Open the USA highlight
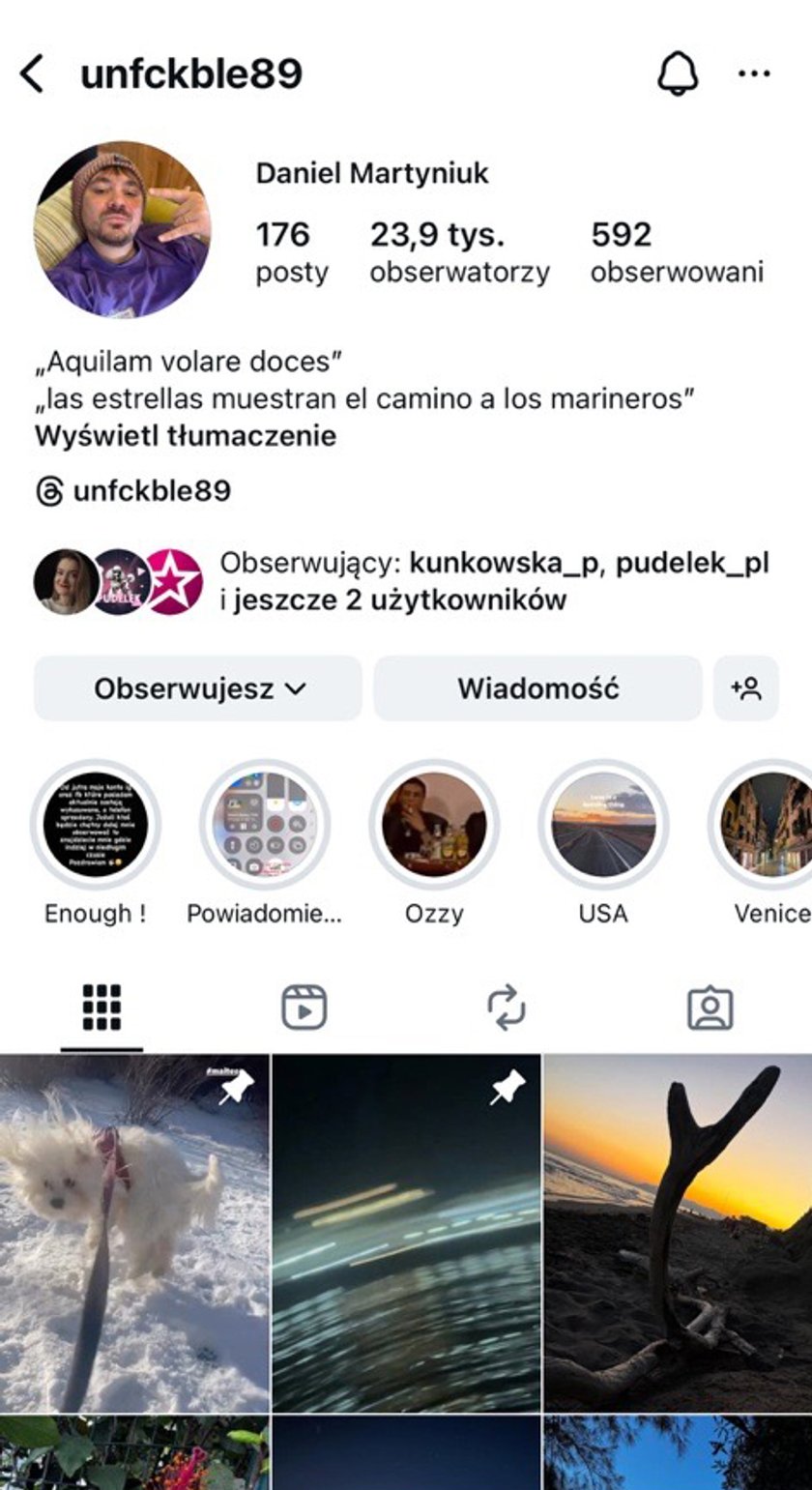The width and height of the screenshot is (812, 1490). tap(603, 825)
